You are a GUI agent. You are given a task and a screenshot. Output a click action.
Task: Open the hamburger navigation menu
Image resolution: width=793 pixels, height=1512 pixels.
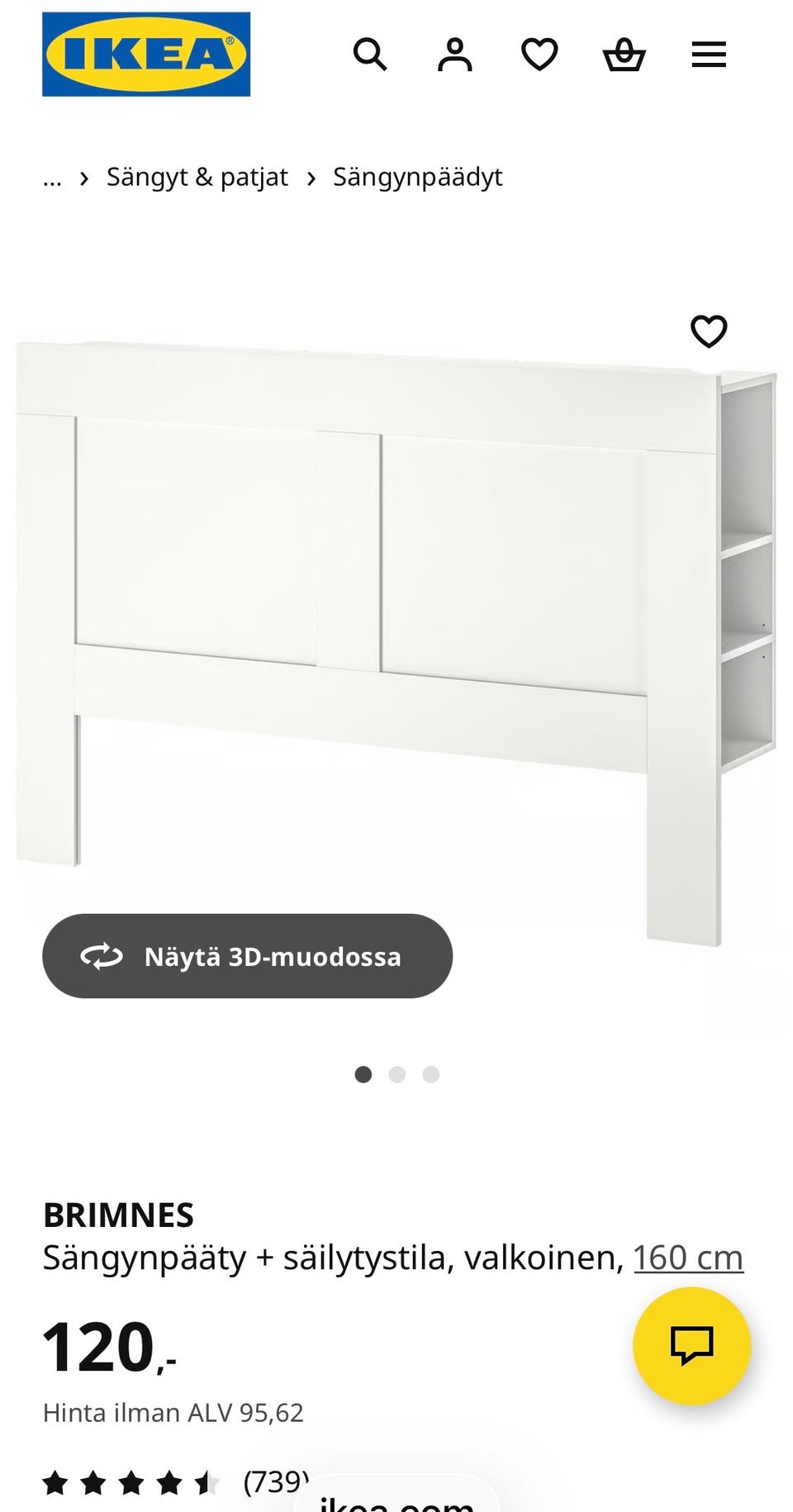[x=708, y=55]
